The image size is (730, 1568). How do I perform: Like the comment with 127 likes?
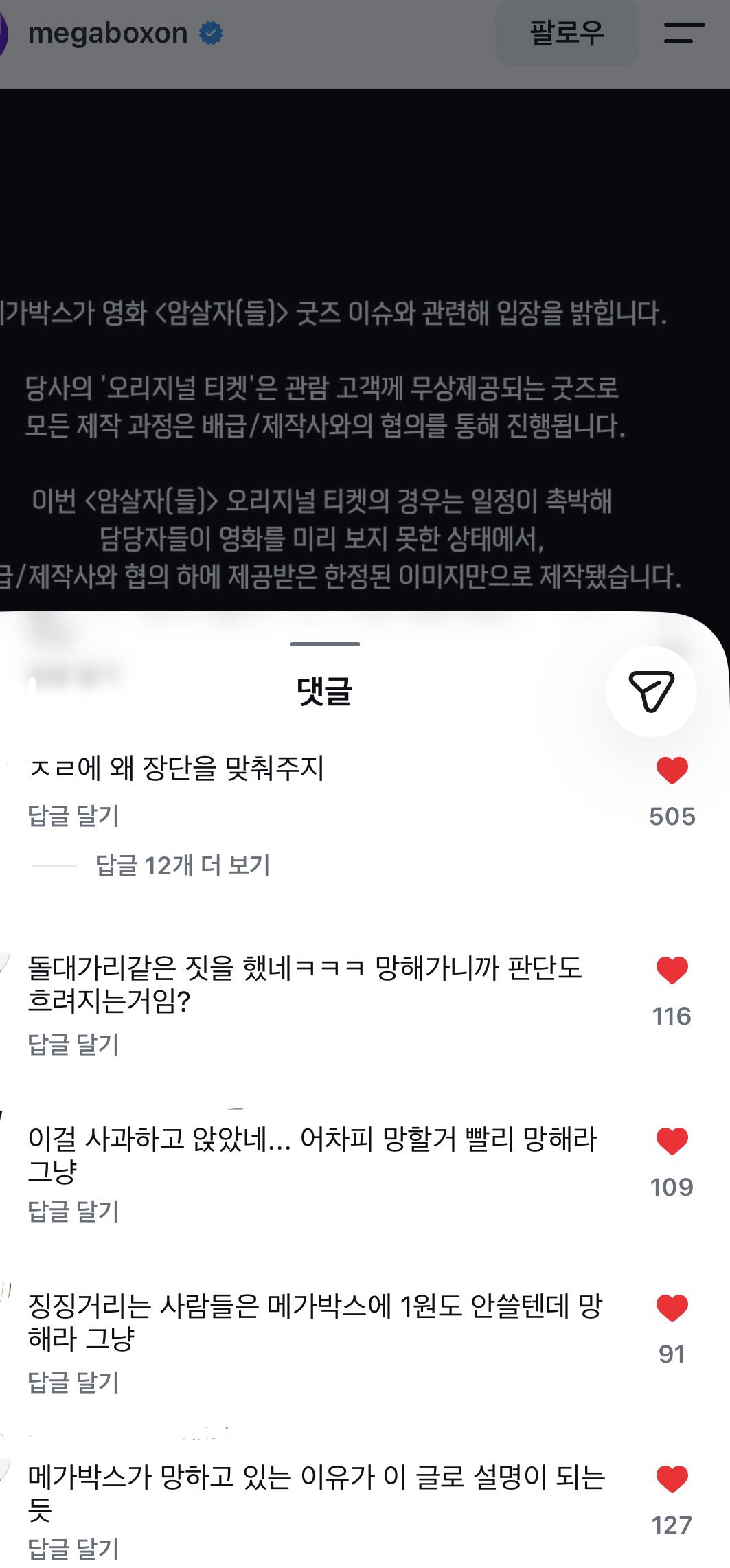(672, 1479)
